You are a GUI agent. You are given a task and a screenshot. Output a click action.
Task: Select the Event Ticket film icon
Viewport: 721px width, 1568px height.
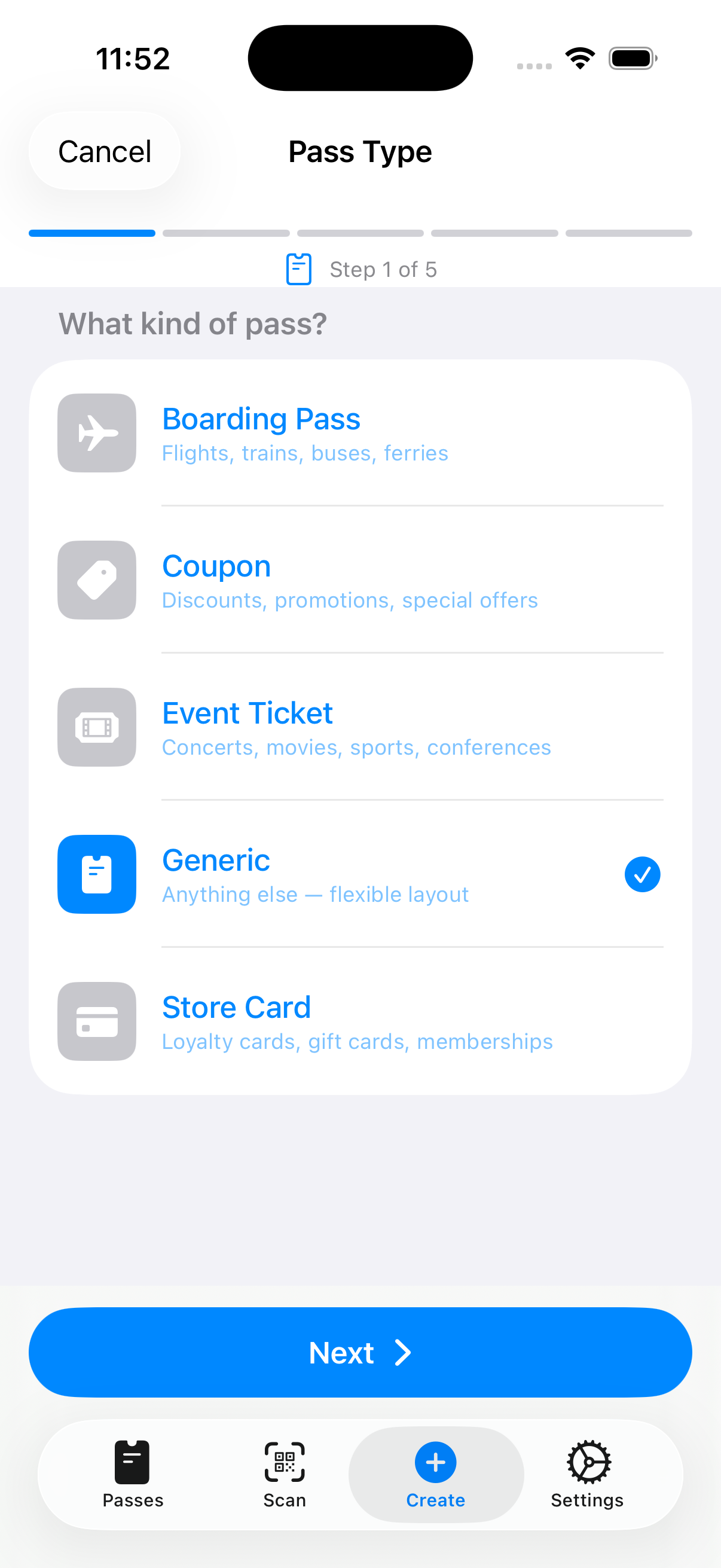coord(96,727)
